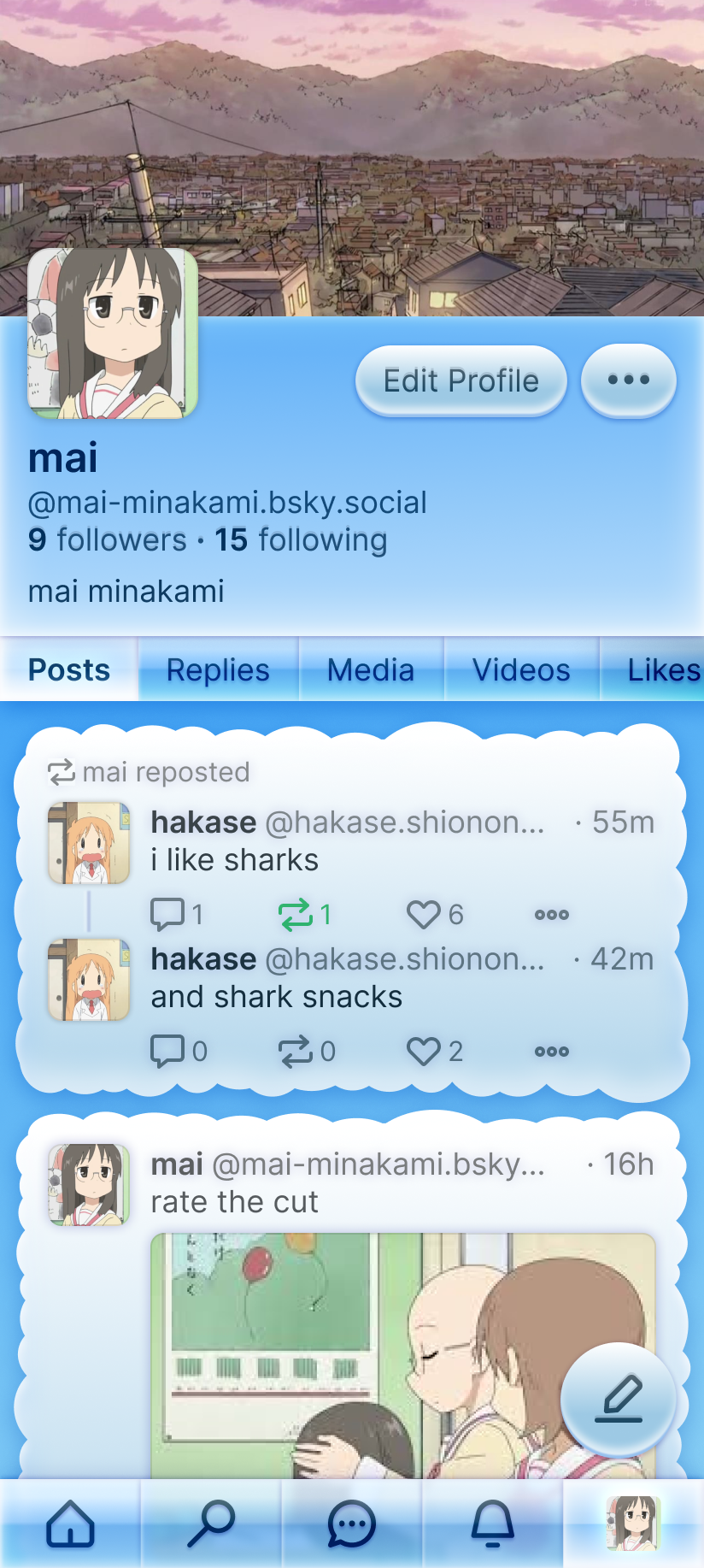Open the profile overflow menu (three dots)
Screen dimensions: 704x1568
pos(628,380)
